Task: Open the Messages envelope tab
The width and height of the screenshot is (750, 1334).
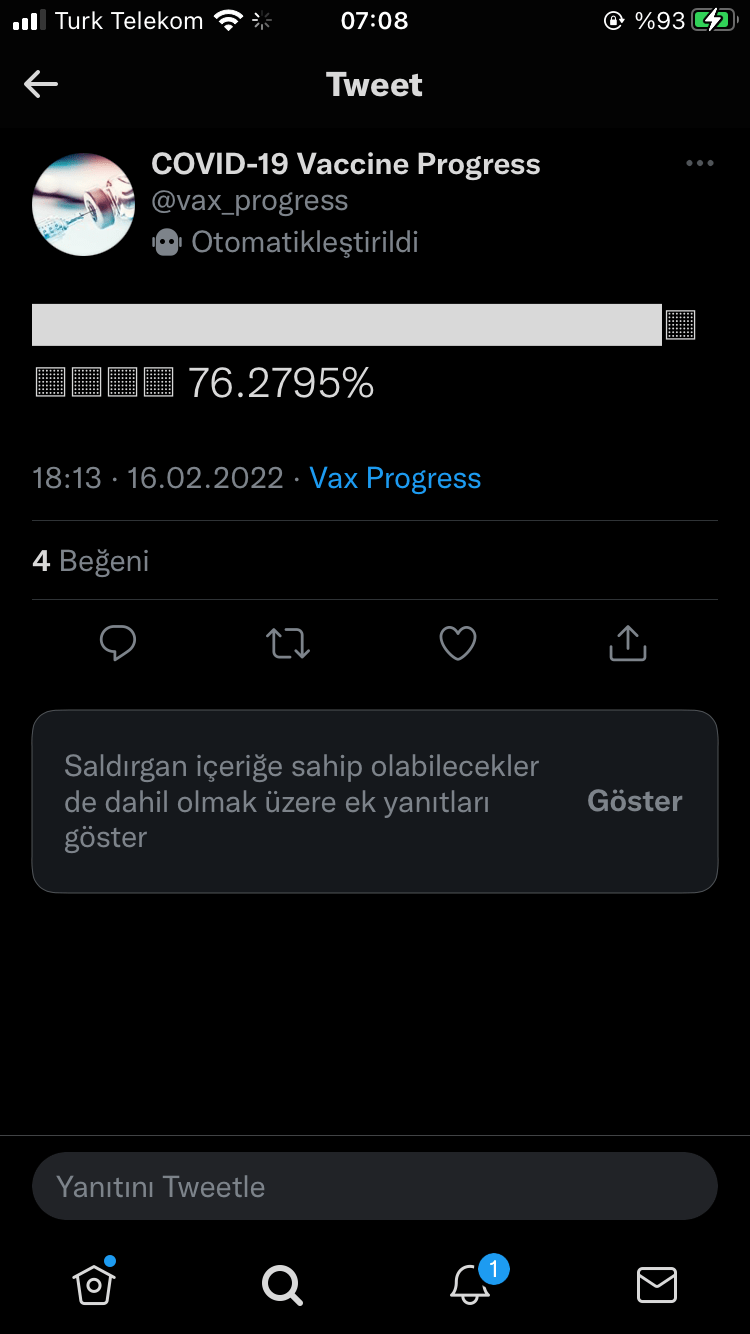Action: pos(657,1284)
